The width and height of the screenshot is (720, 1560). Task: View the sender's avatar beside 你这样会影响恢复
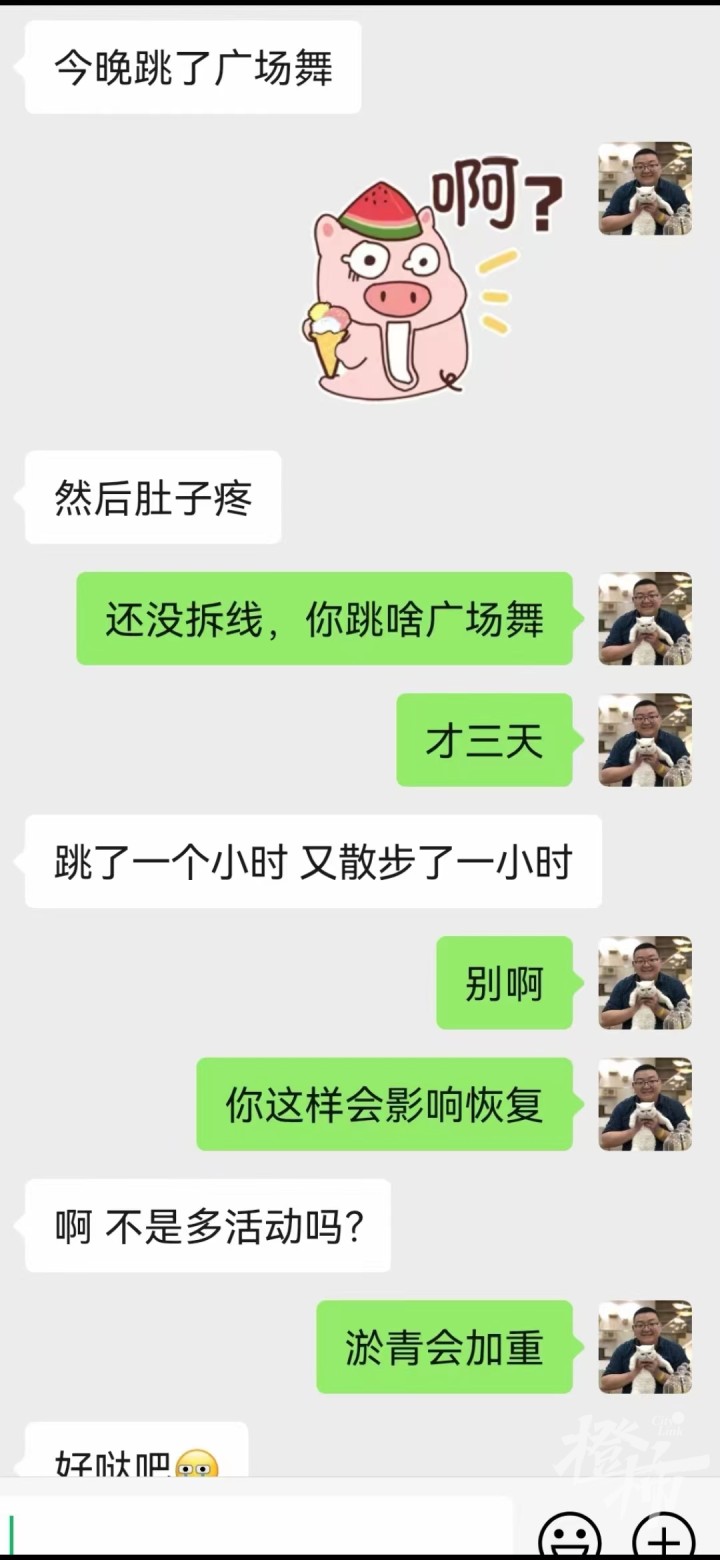(x=645, y=1104)
